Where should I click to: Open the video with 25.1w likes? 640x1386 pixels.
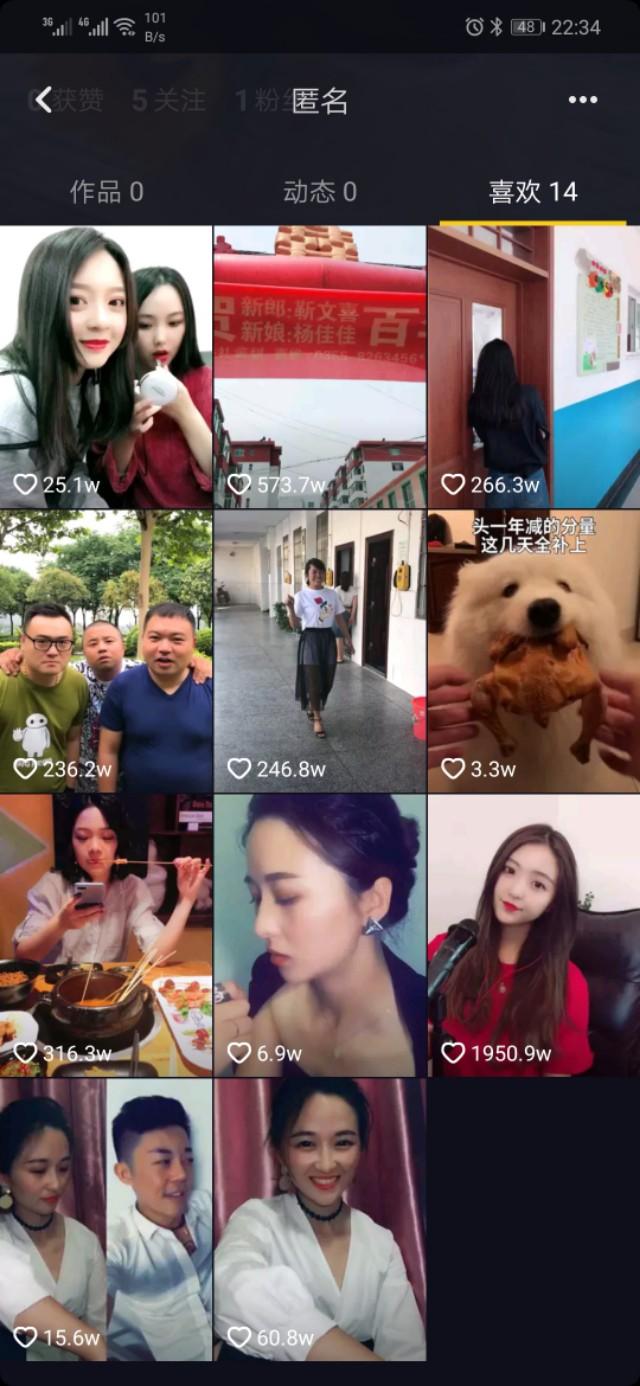106,367
